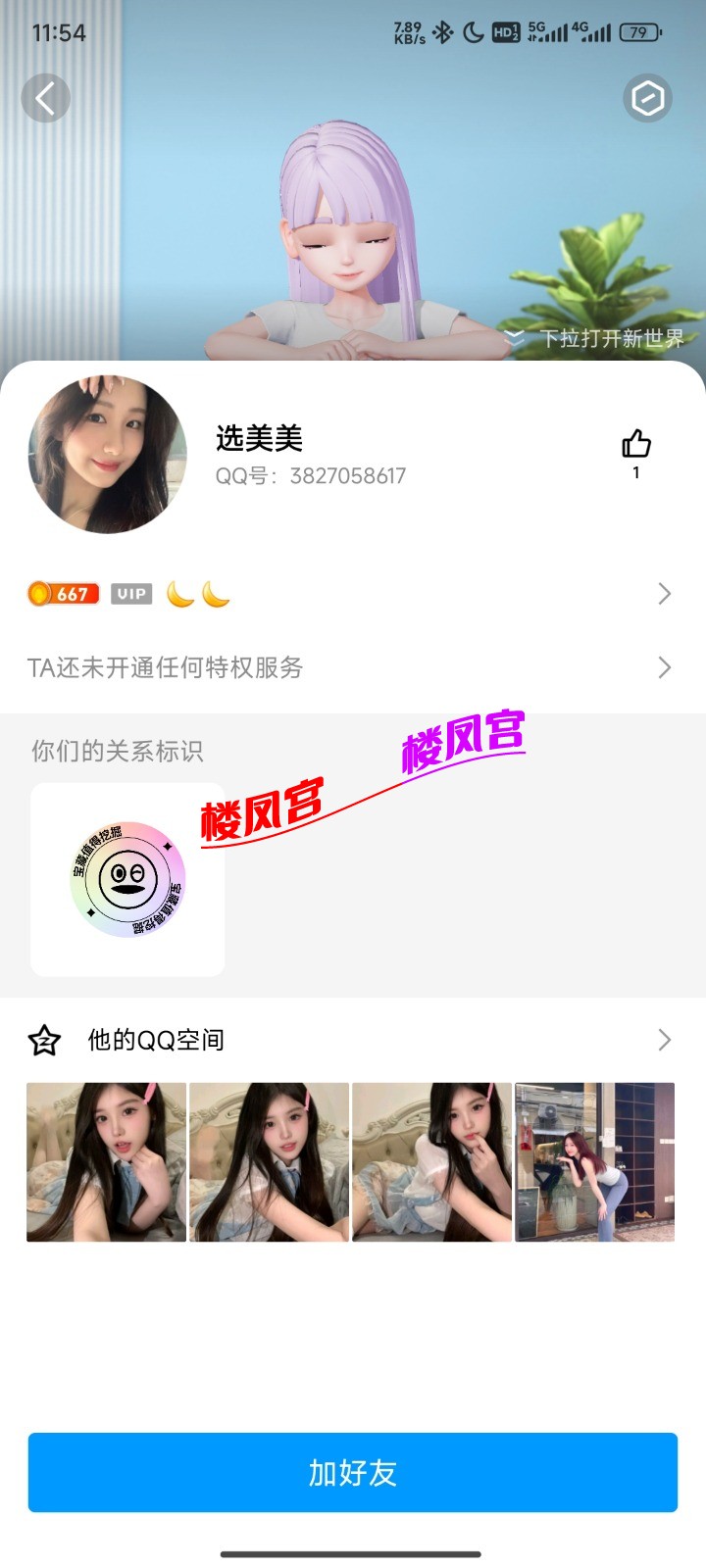Open the relationship badge card
The image size is (706, 1568).
pyautogui.click(x=127, y=879)
